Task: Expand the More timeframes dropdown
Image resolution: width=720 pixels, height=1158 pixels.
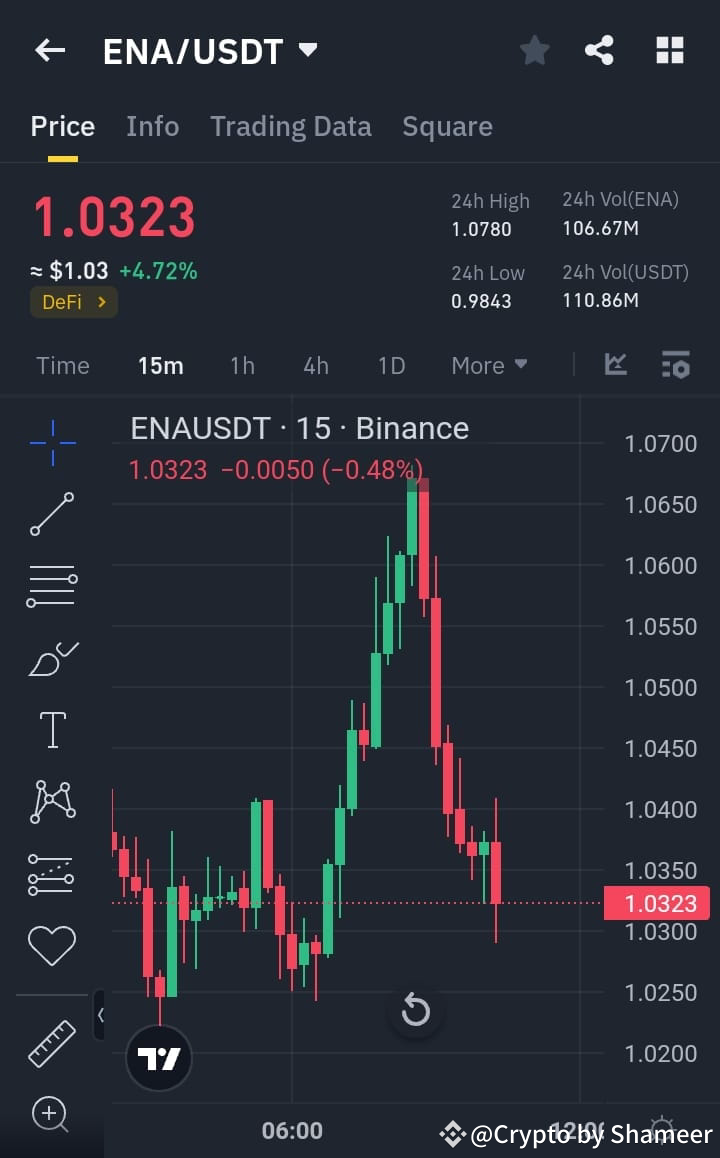Action: point(488,366)
